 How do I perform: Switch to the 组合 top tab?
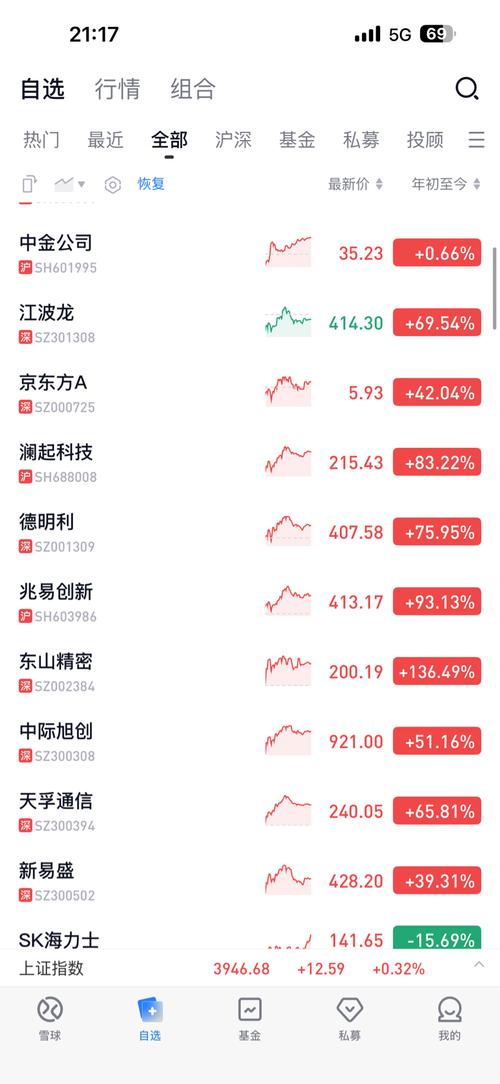[193, 89]
